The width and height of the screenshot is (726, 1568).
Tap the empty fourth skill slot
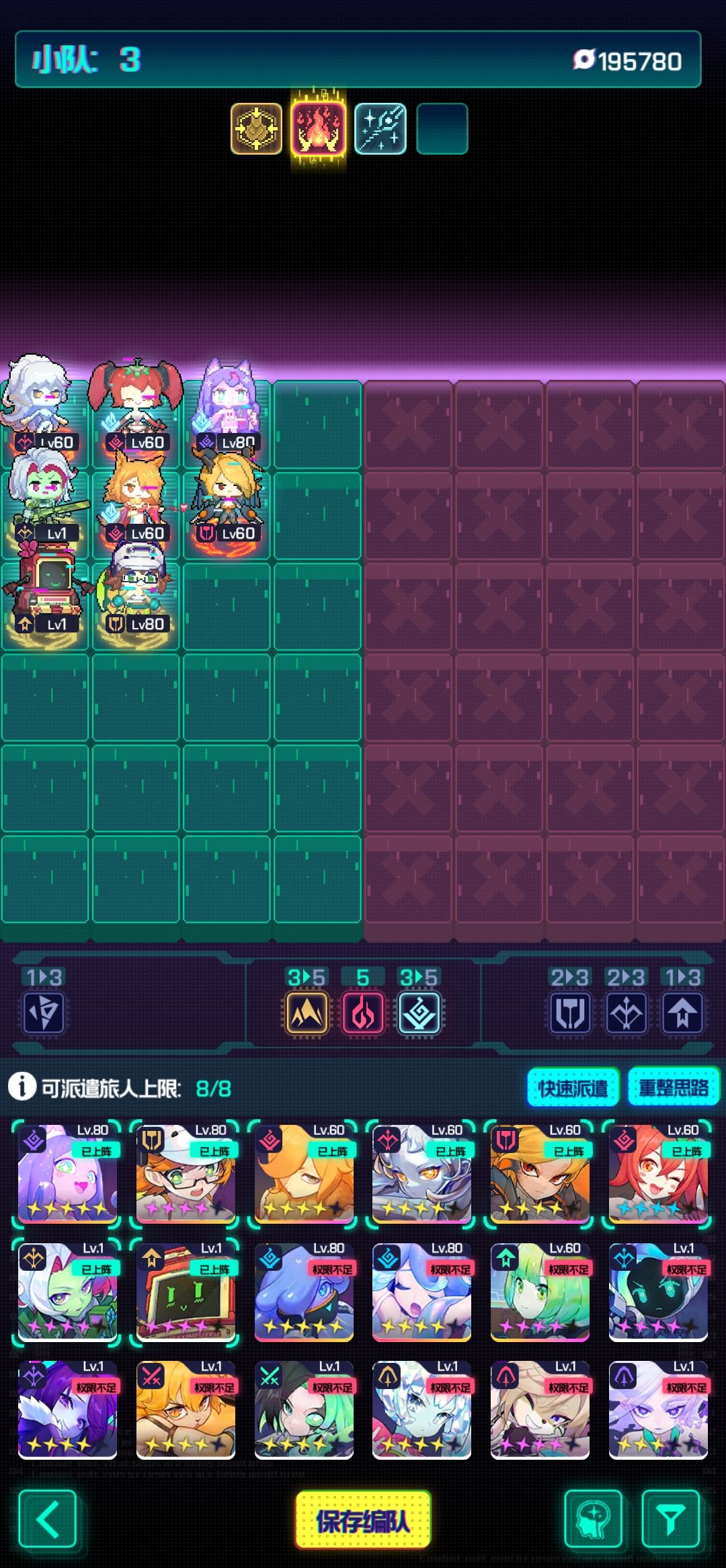click(x=442, y=129)
